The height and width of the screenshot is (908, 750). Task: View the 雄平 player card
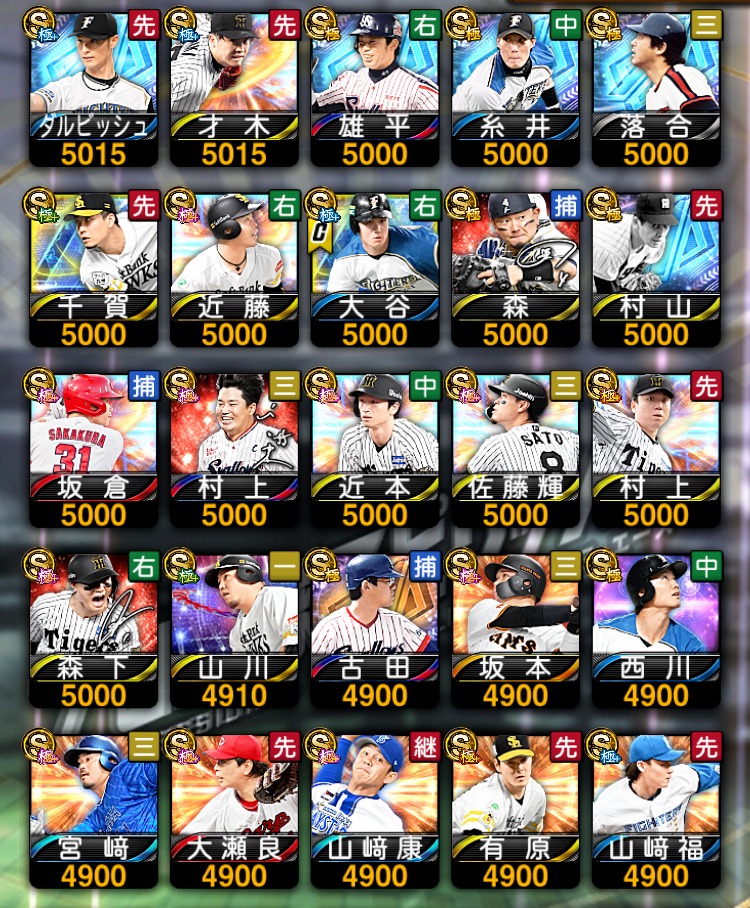[x=375, y=85]
